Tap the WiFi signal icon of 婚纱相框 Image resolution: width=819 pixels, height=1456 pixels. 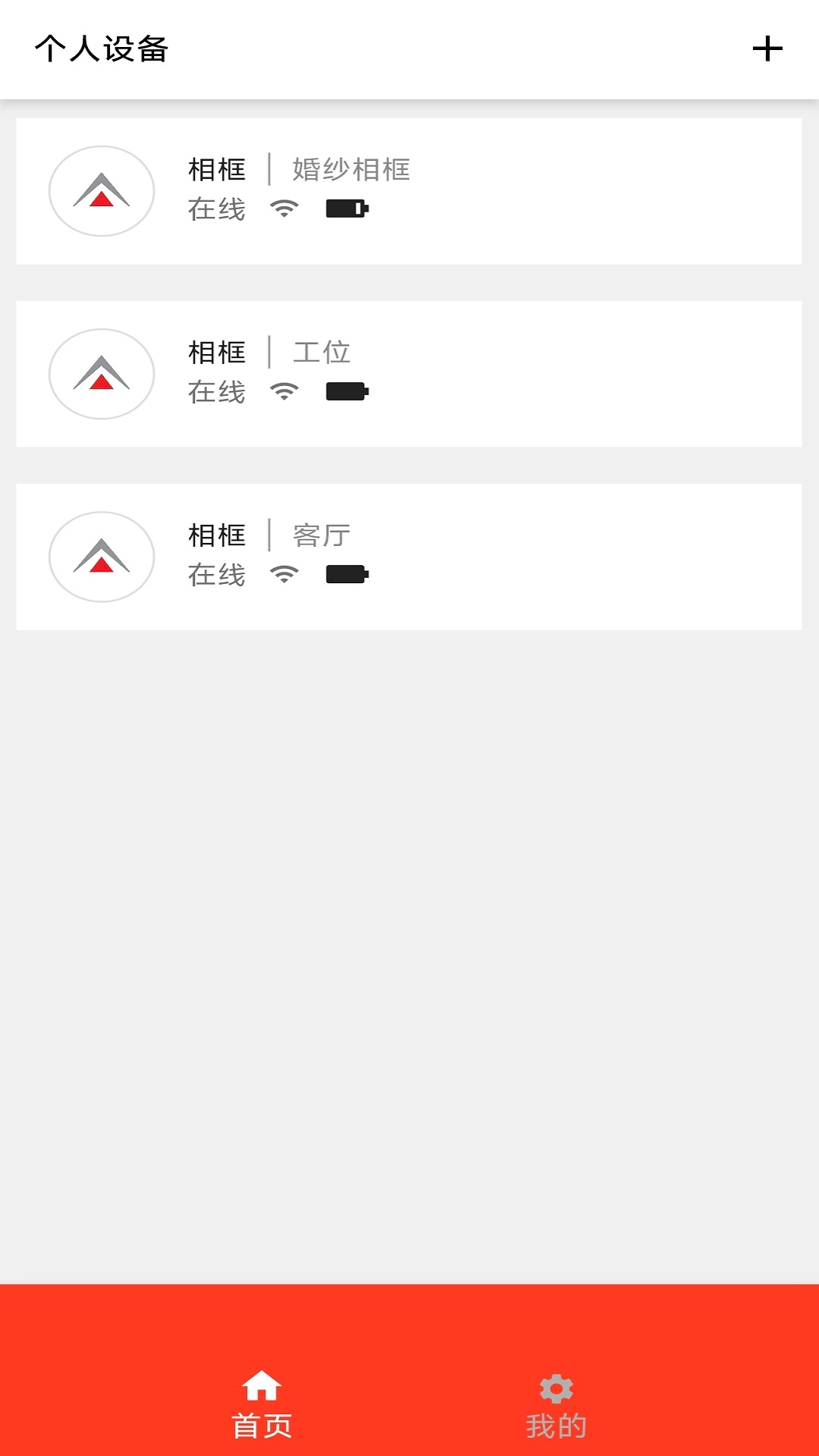pyautogui.click(x=284, y=207)
